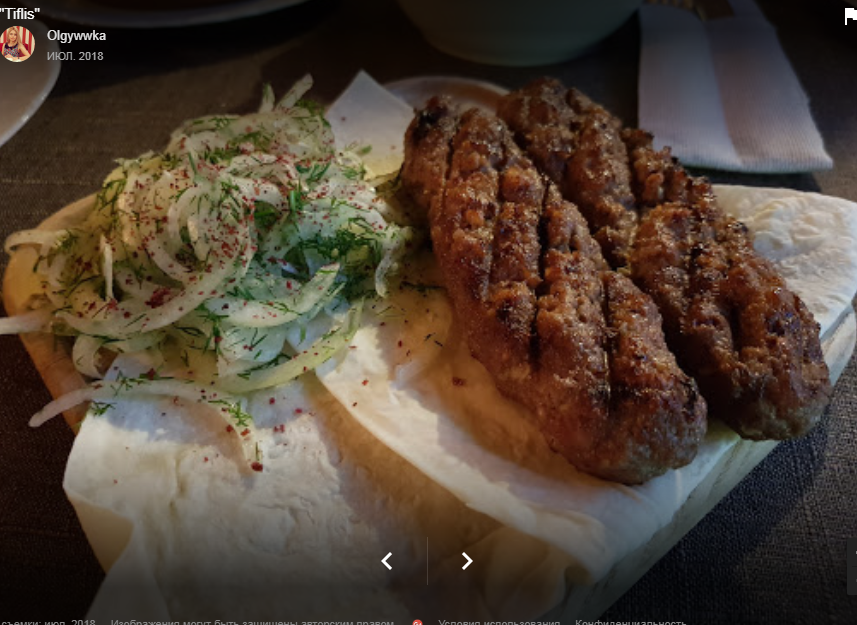Open contributor name Olgywwka
Image resolution: width=857 pixels, height=625 pixels.
coord(76,36)
